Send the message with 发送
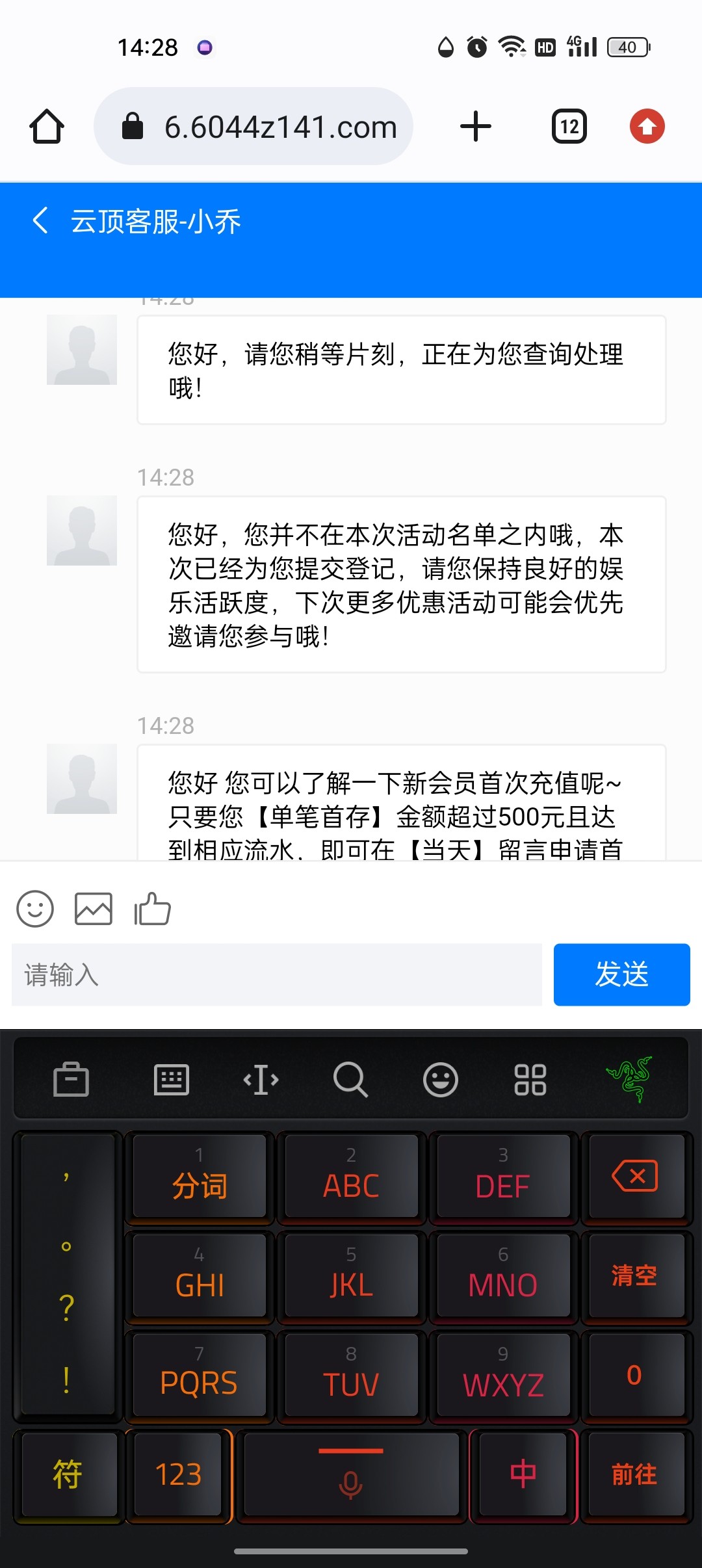Screen dimensions: 702x1568 [621, 974]
